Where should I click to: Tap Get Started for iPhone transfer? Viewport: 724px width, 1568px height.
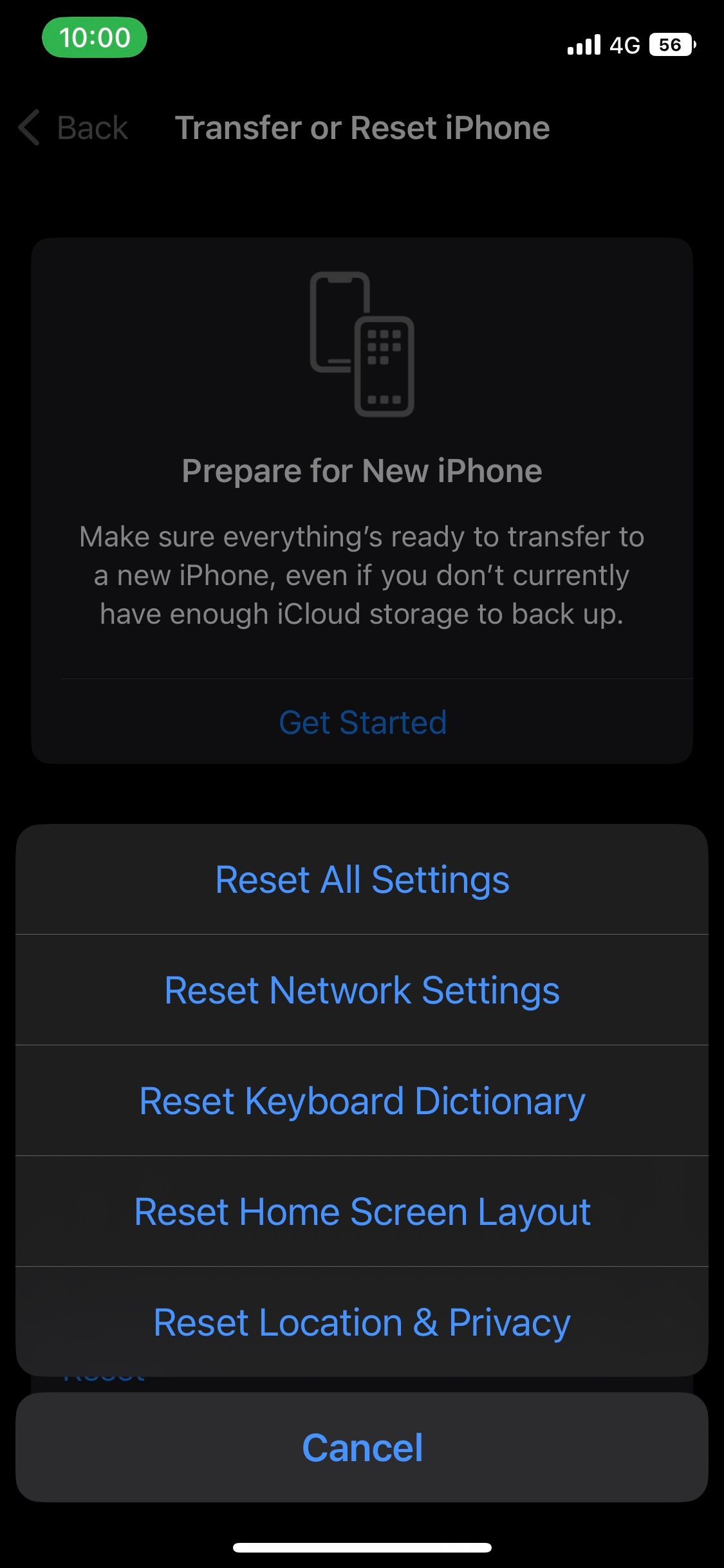[362, 722]
